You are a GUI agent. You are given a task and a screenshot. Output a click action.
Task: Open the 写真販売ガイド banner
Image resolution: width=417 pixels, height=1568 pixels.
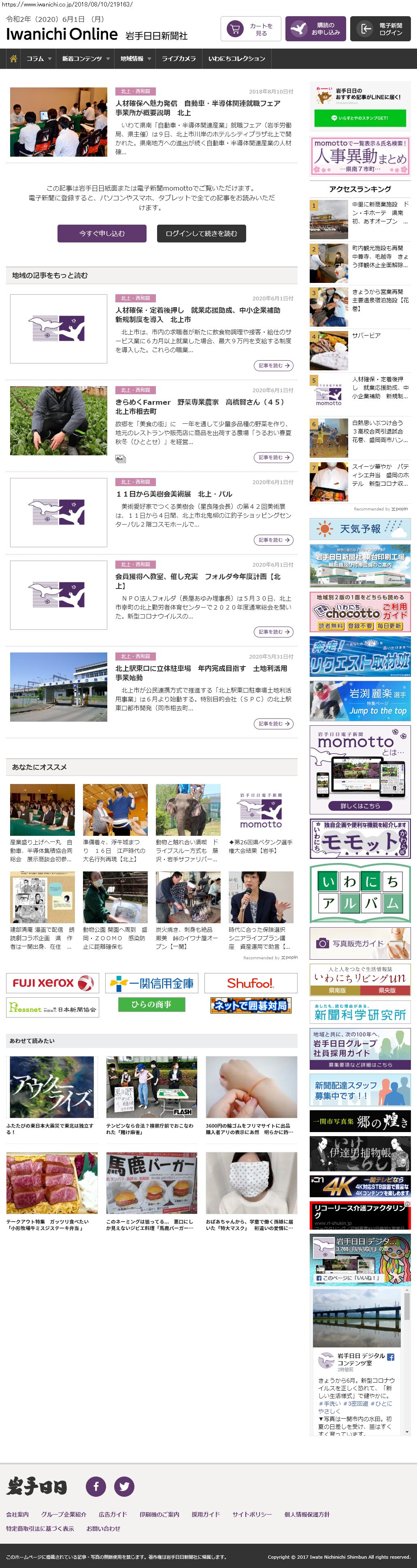click(360, 943)
